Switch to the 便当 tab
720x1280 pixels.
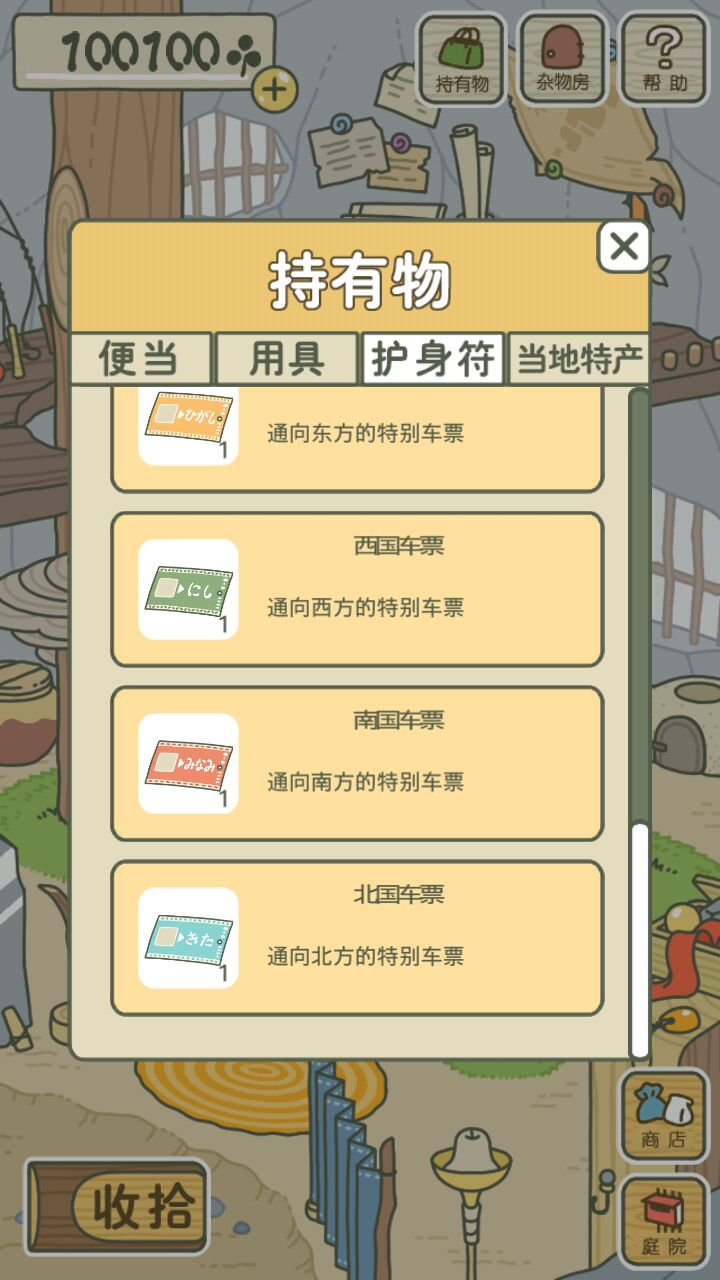140,359
